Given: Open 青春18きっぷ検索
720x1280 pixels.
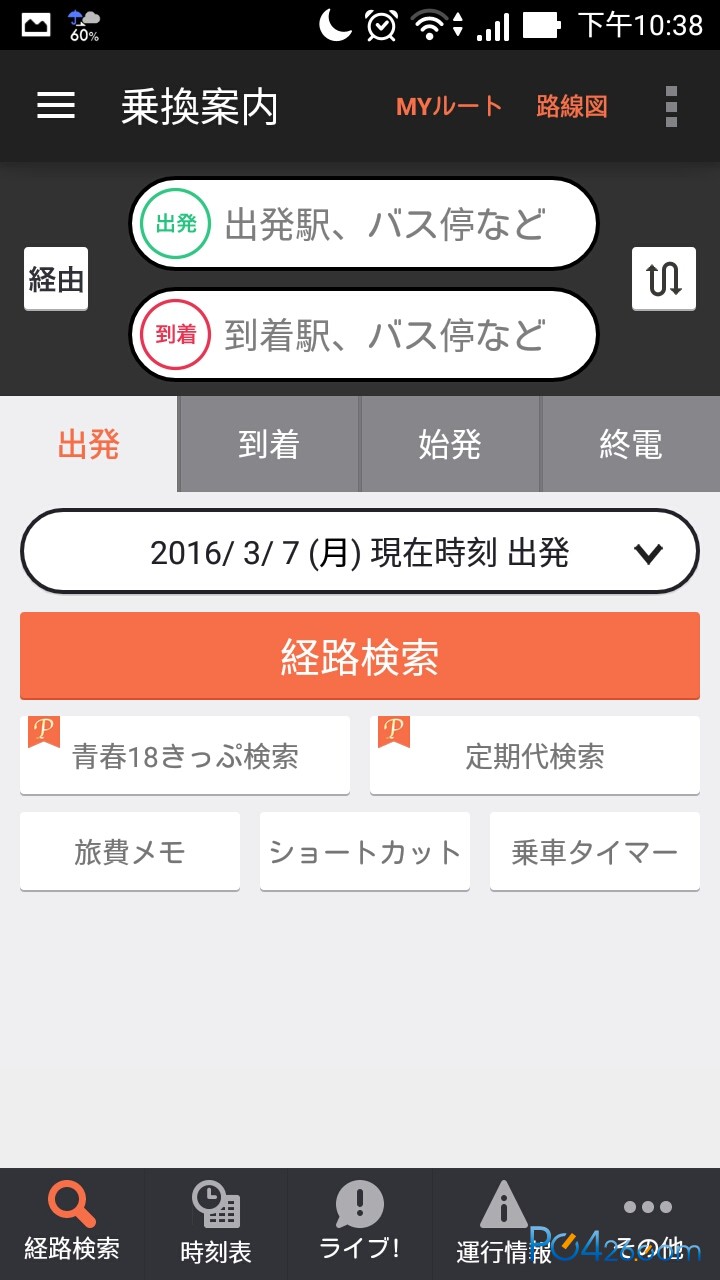Looking at the screenshot, I should click(185, 756).
